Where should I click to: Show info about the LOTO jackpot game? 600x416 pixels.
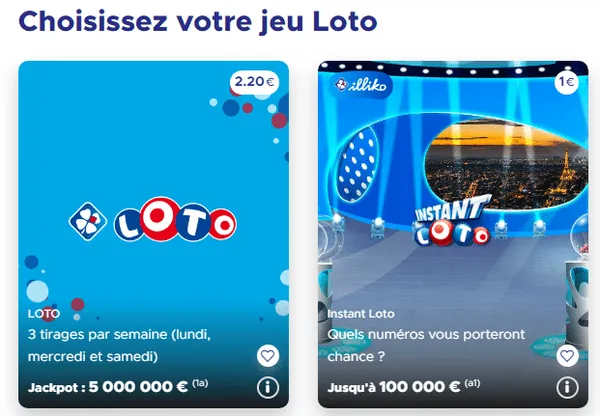tap(267, 387)
